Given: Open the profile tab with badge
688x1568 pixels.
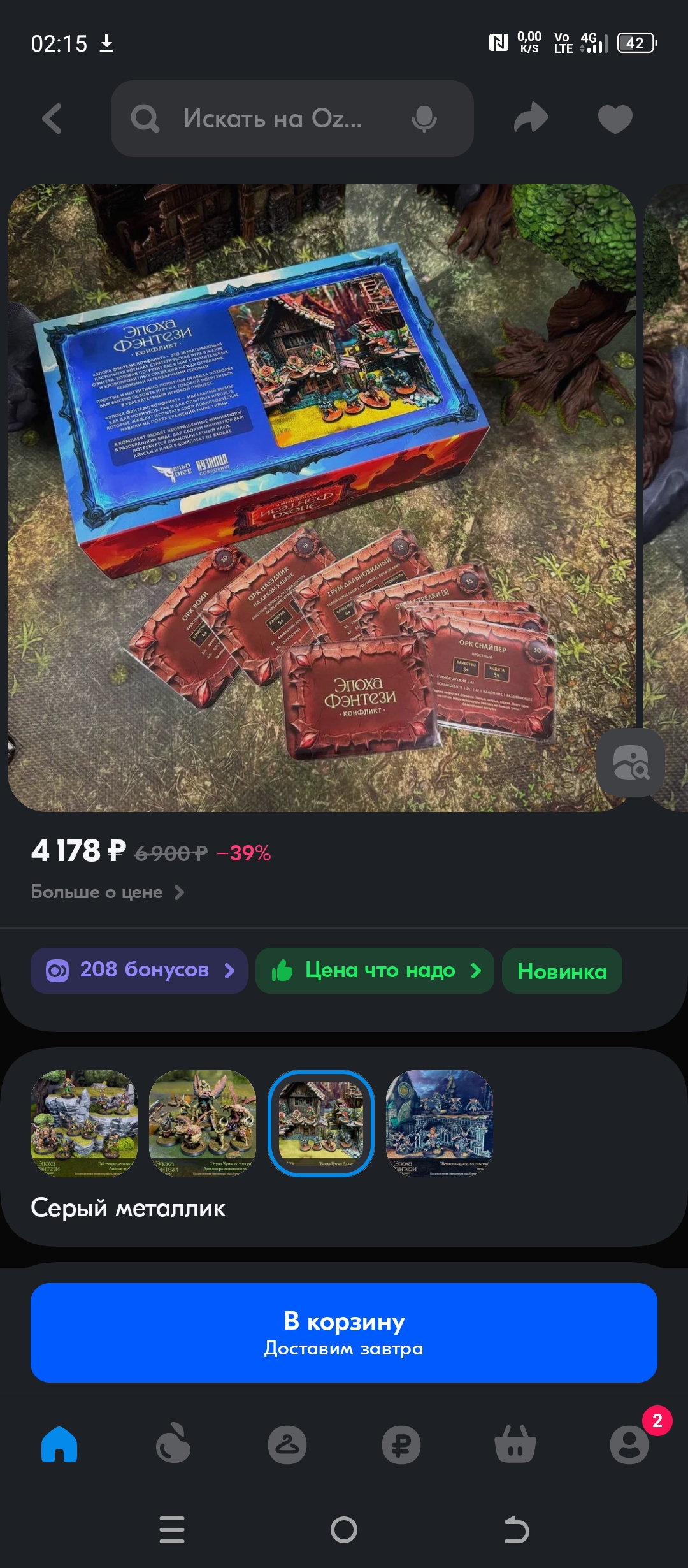Looking at the screenshot, I should [x=629, y=1444].
